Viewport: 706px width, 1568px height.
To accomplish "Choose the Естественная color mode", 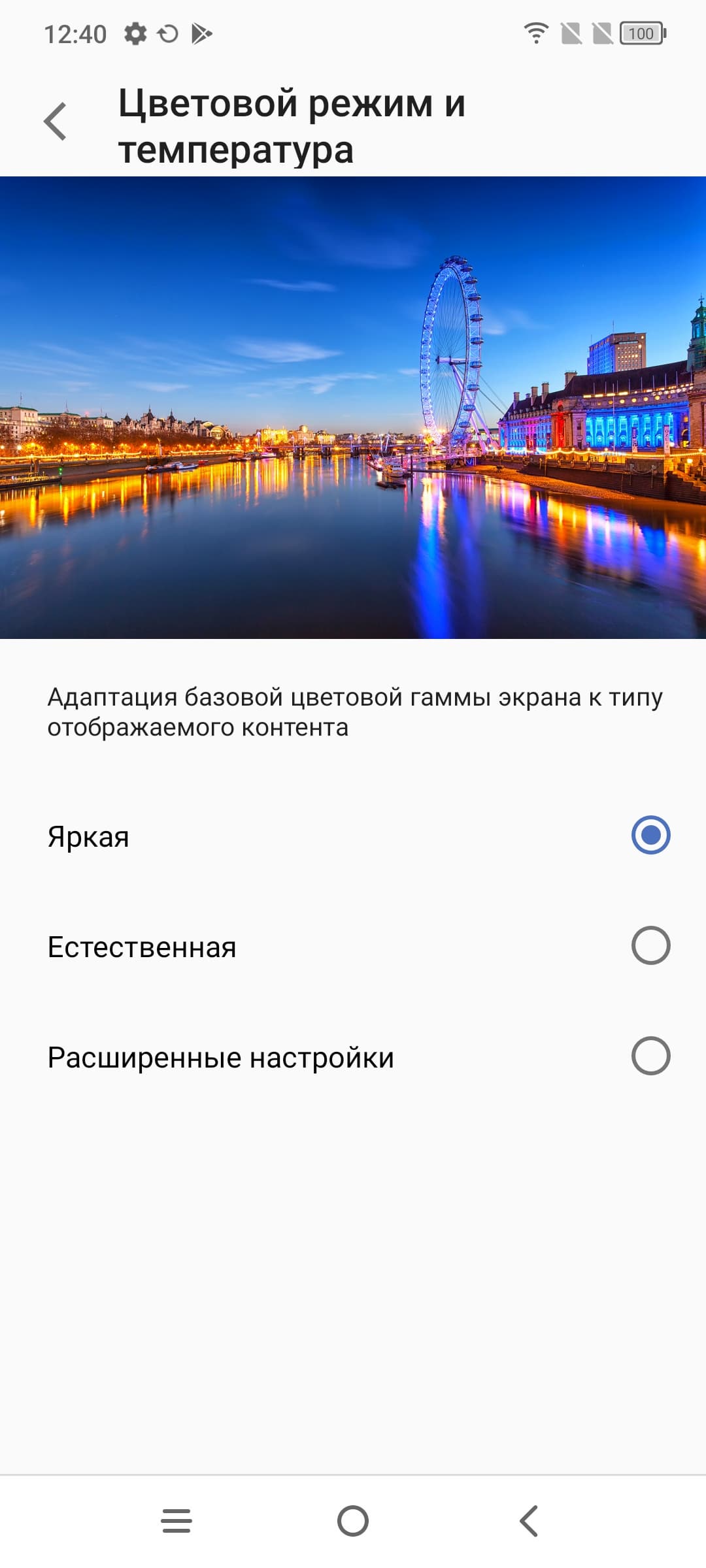I will 650,945.
